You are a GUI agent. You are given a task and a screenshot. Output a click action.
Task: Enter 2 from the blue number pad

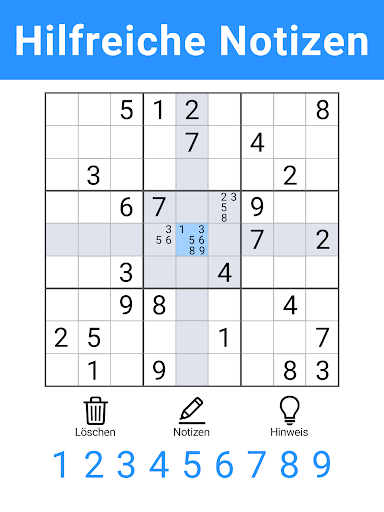[x=94, y=464]
